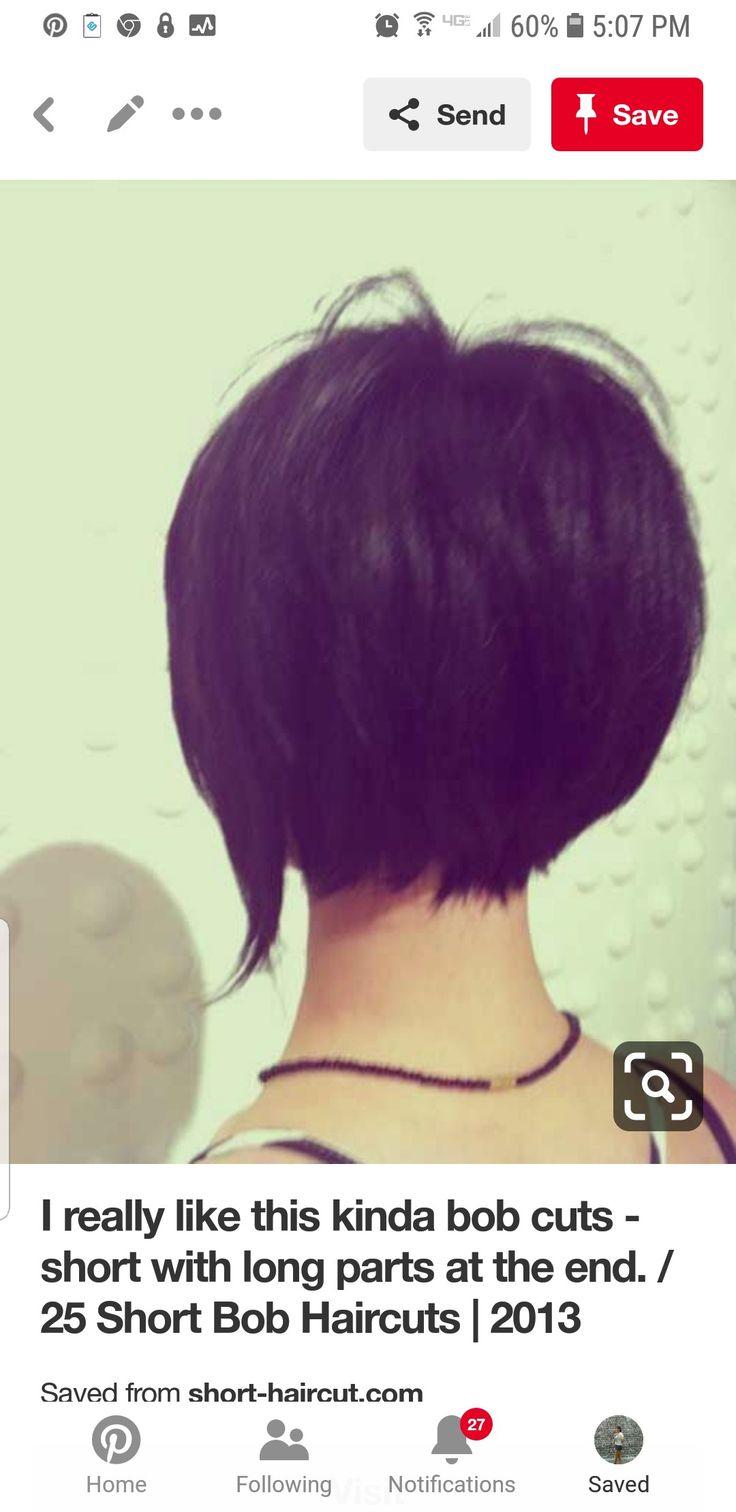Screen dimensions: 736x1512
Task: Edit this pin with the pencil icon
Action: tap(125, 115)
